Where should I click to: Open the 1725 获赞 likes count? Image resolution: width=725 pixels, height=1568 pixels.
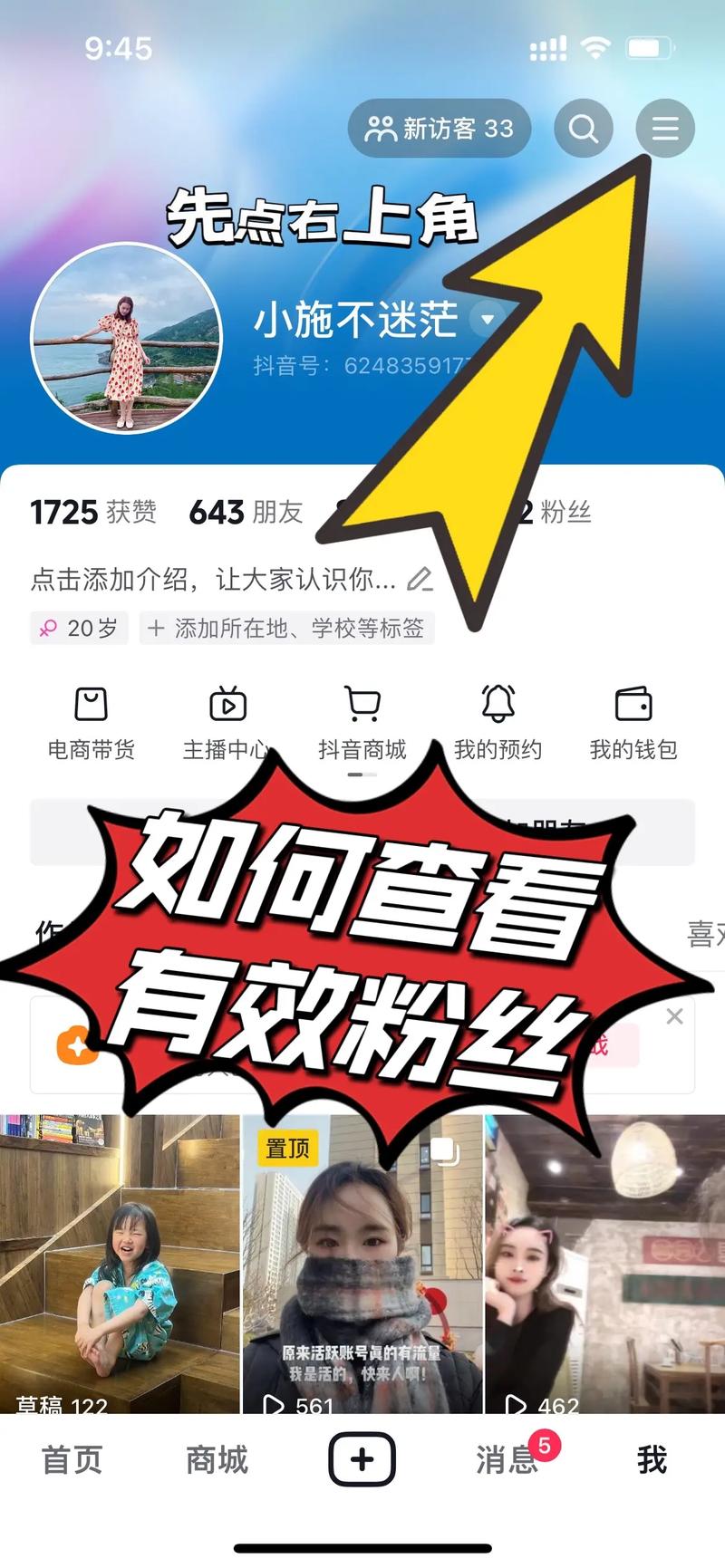tap(93, 512)
